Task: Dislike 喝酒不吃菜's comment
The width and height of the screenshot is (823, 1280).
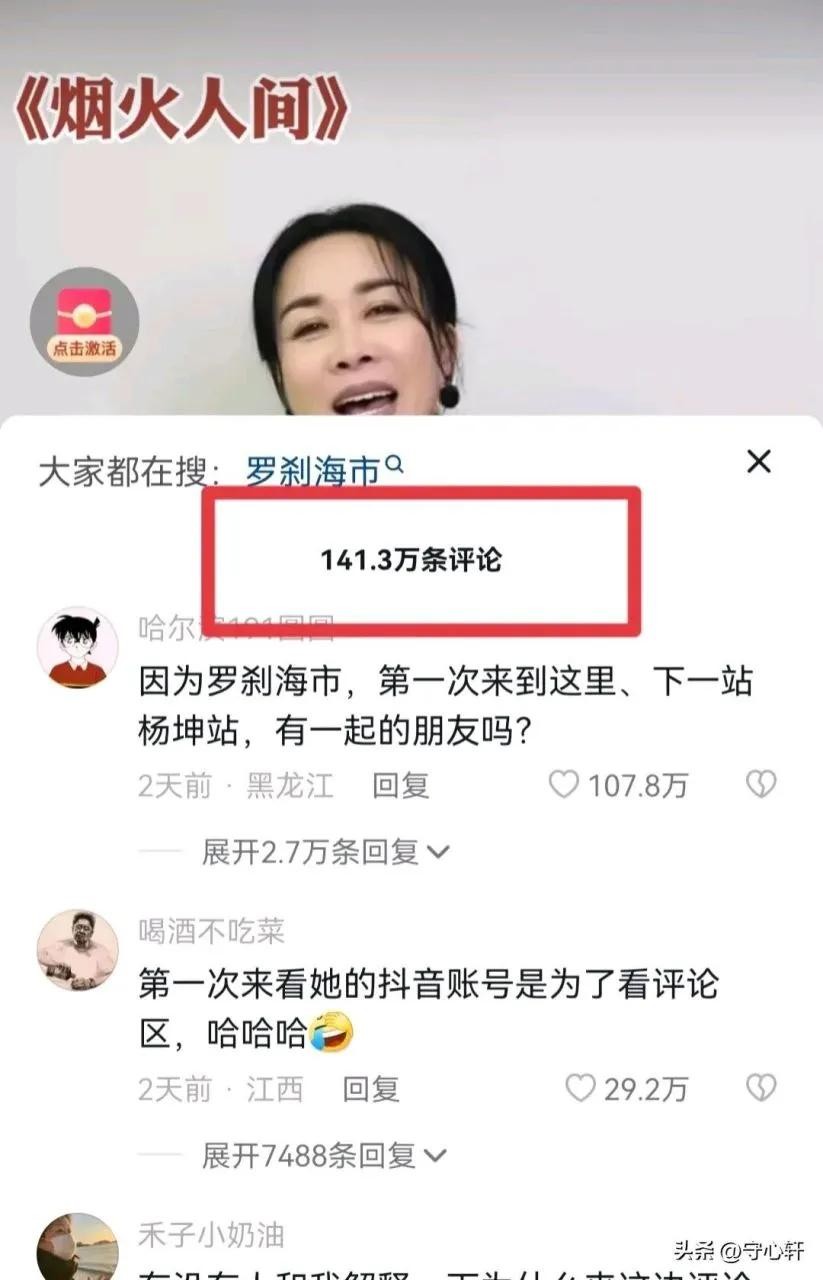Action: [x=761, y=1089]
